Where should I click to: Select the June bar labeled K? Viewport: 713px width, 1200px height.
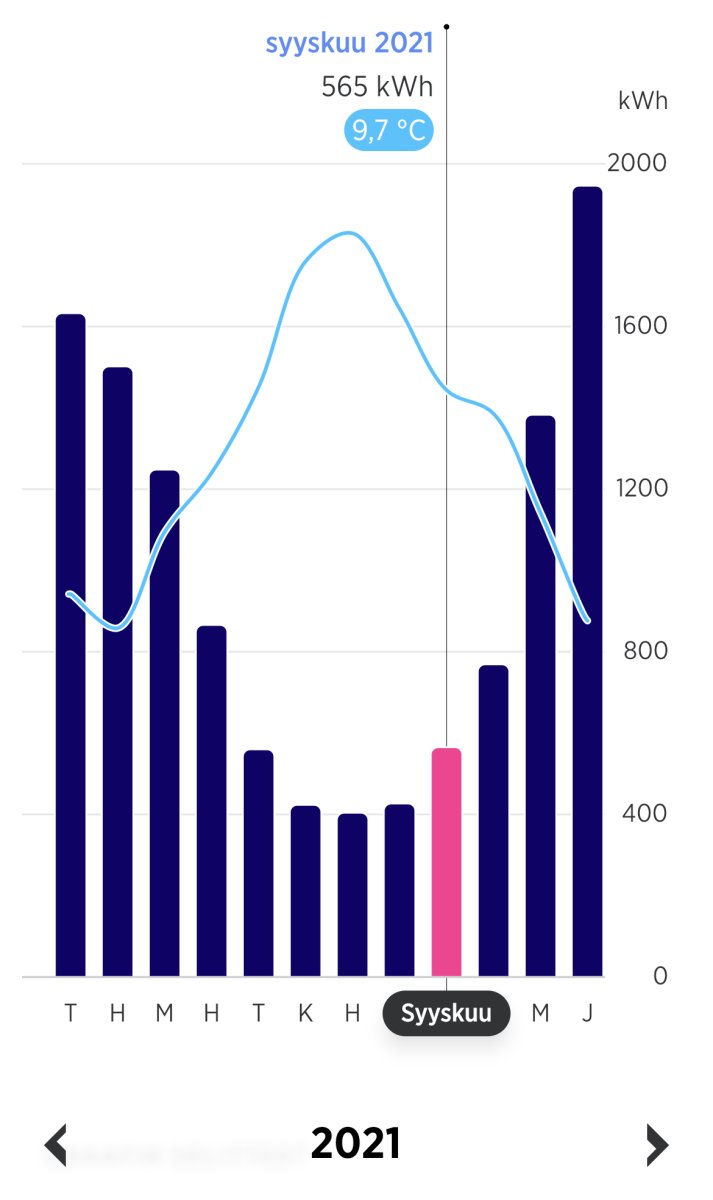tap(305, 890)
